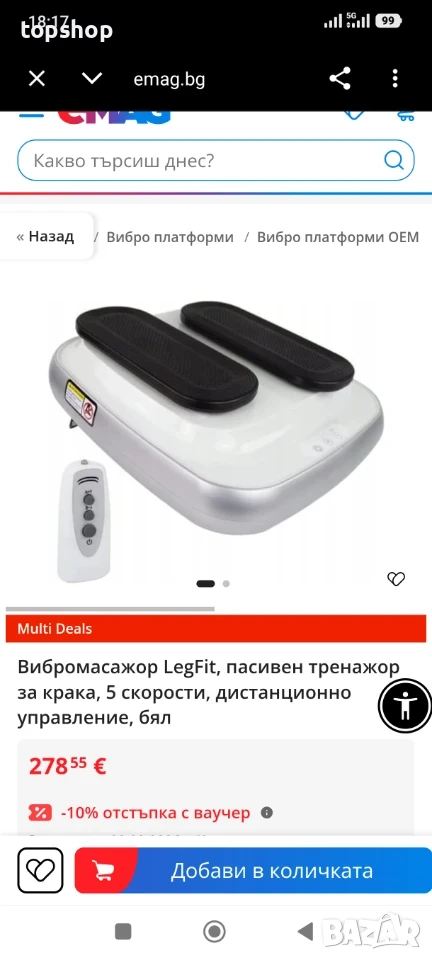Go back with the 'Назад' button
The width and height of the screenshot is (432, 960).
(x=46, y=236)
